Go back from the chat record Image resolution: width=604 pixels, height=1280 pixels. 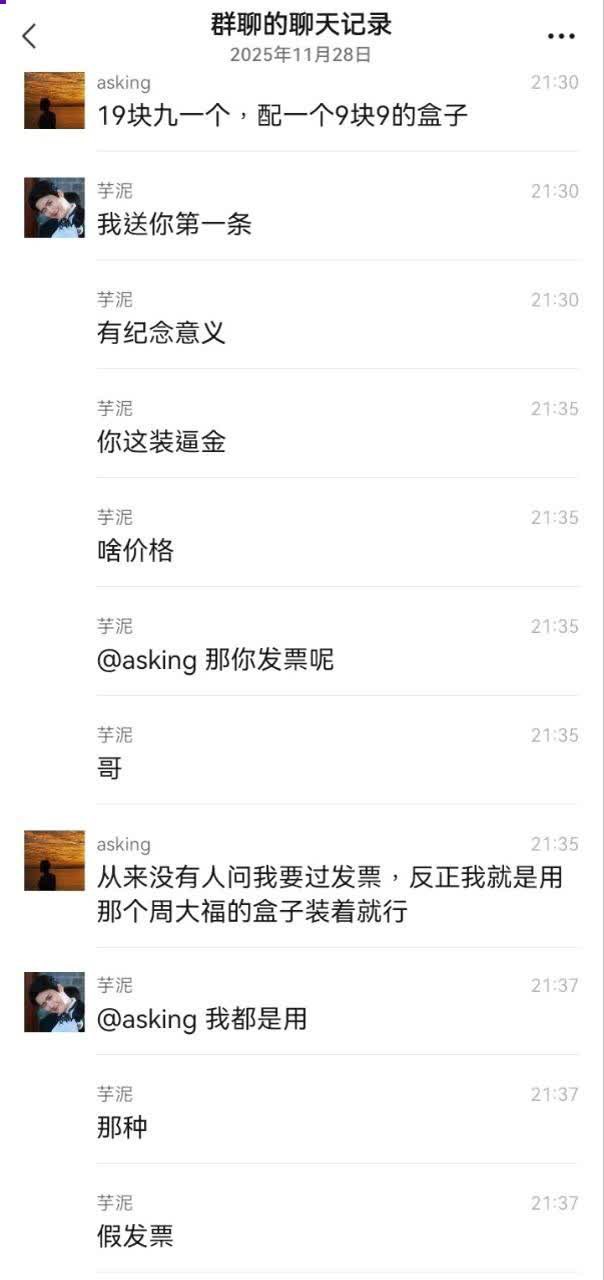29,36
